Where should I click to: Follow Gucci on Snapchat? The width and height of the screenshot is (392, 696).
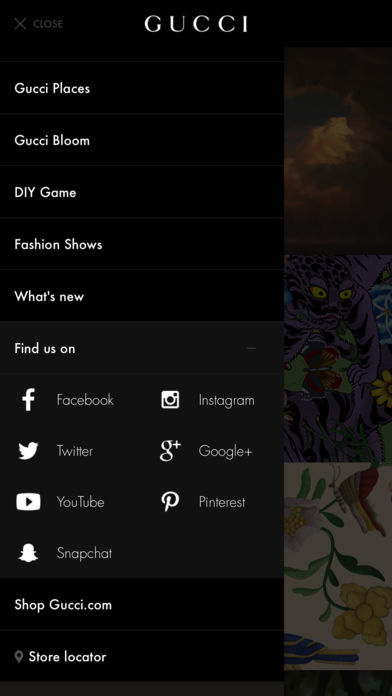click(64, 553)
